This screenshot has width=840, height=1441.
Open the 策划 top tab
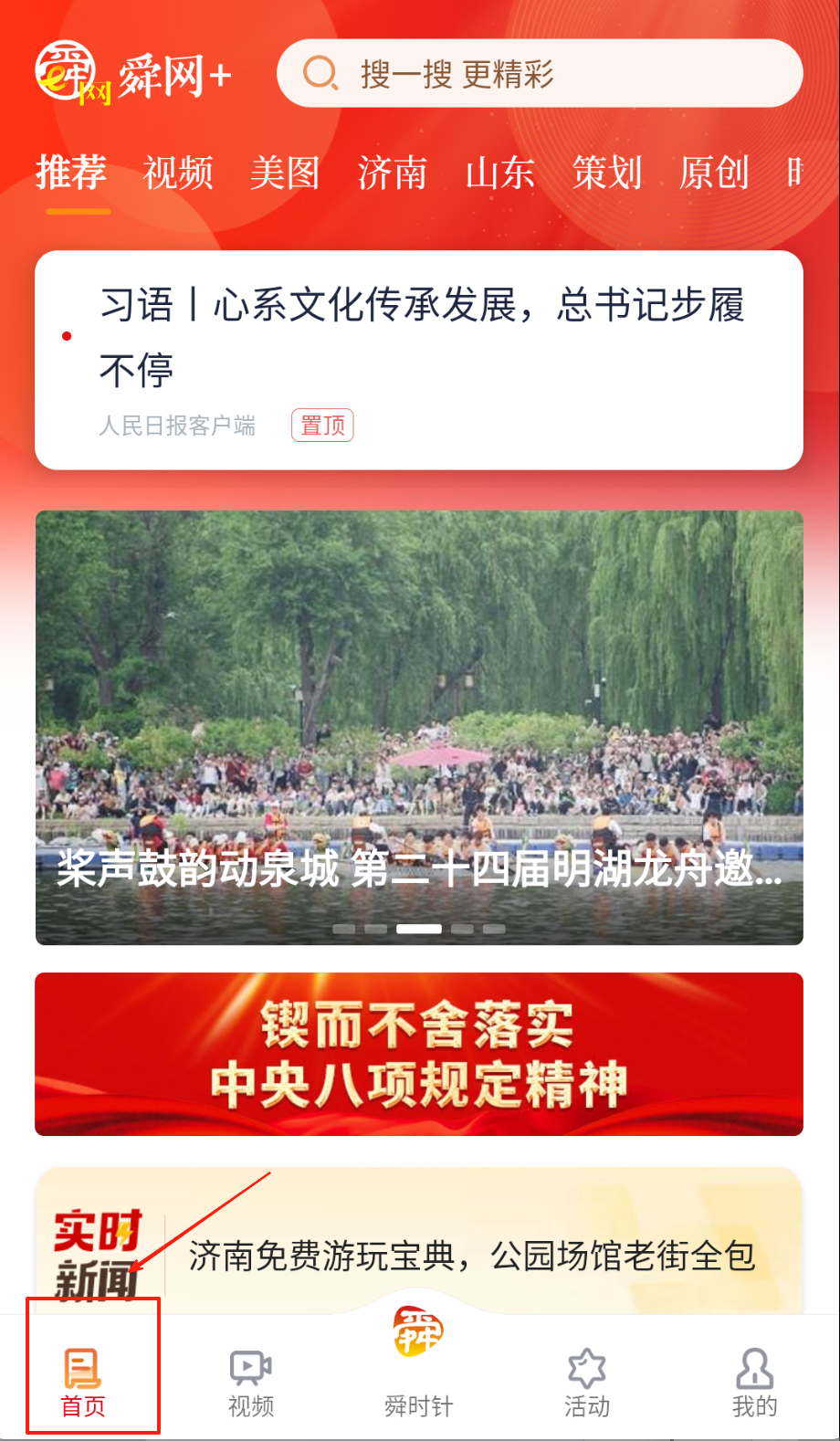point(607,173)
